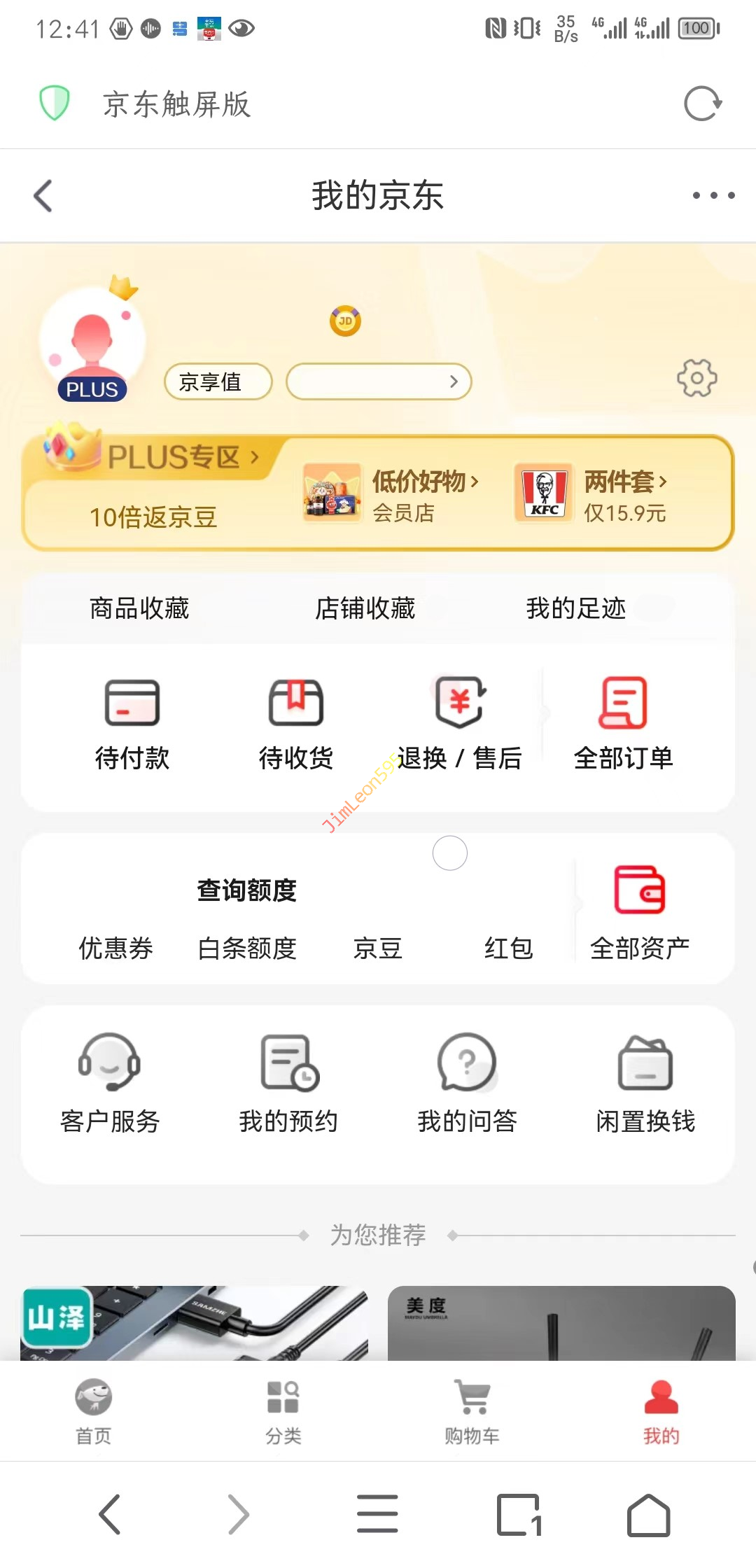Contact 客户服务 support
The height and width of the screenshot is (1568, 756).
click(x=110, y=1083)
